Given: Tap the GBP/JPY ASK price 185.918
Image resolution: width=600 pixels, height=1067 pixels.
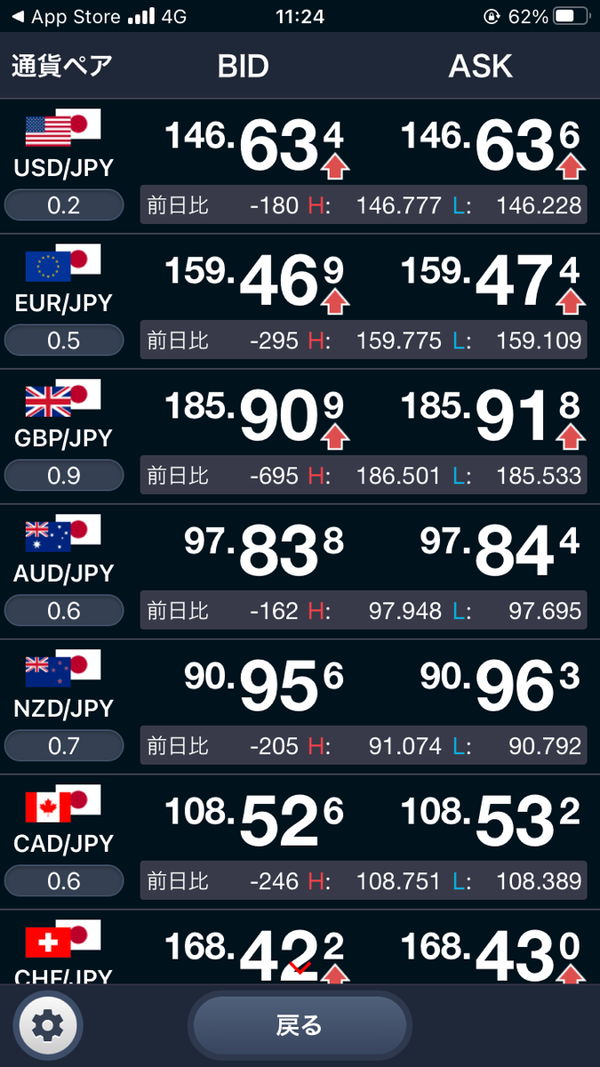Looking at the screenshot, I should click(491, 415).
